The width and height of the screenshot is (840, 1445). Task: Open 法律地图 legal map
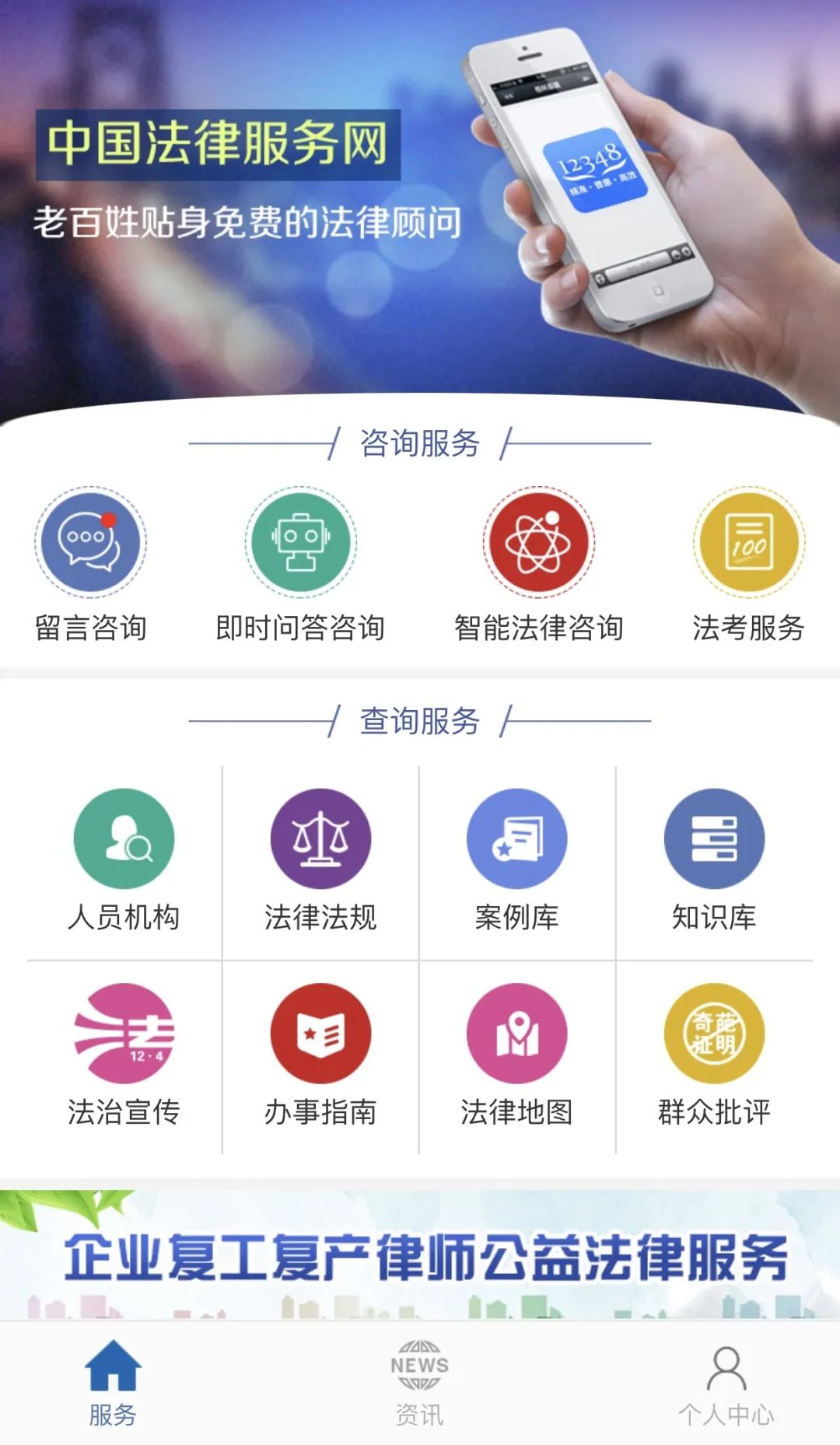[x=517, y=1034]
